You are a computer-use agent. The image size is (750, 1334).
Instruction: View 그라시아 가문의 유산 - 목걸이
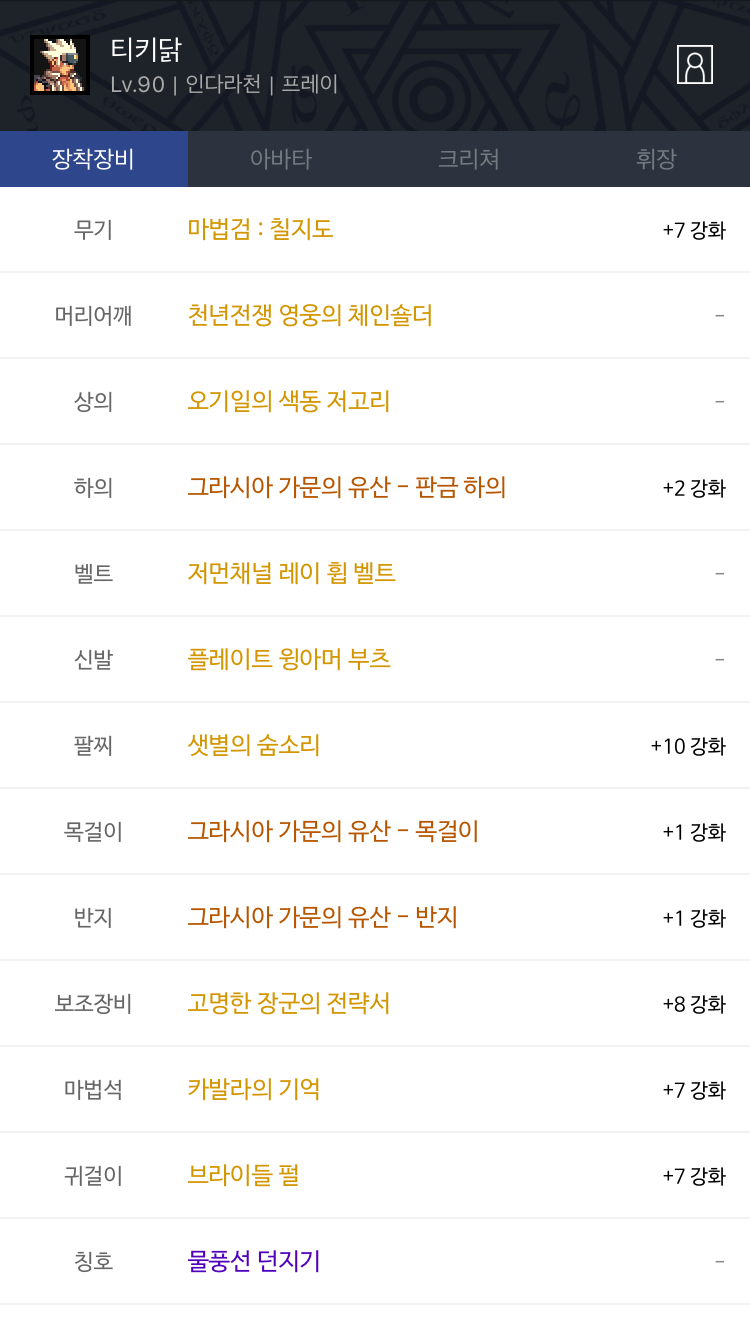(x=333, y=831)
